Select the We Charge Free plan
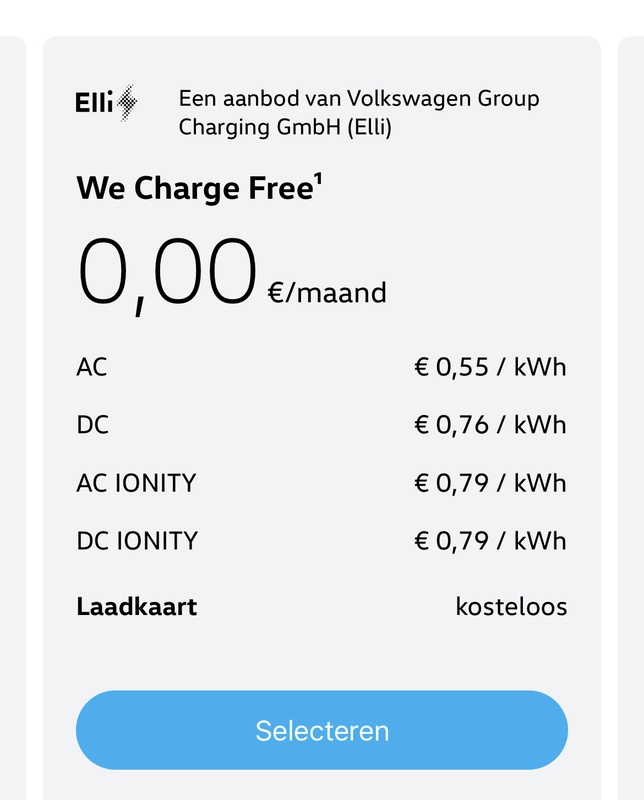 coord(321,730)
